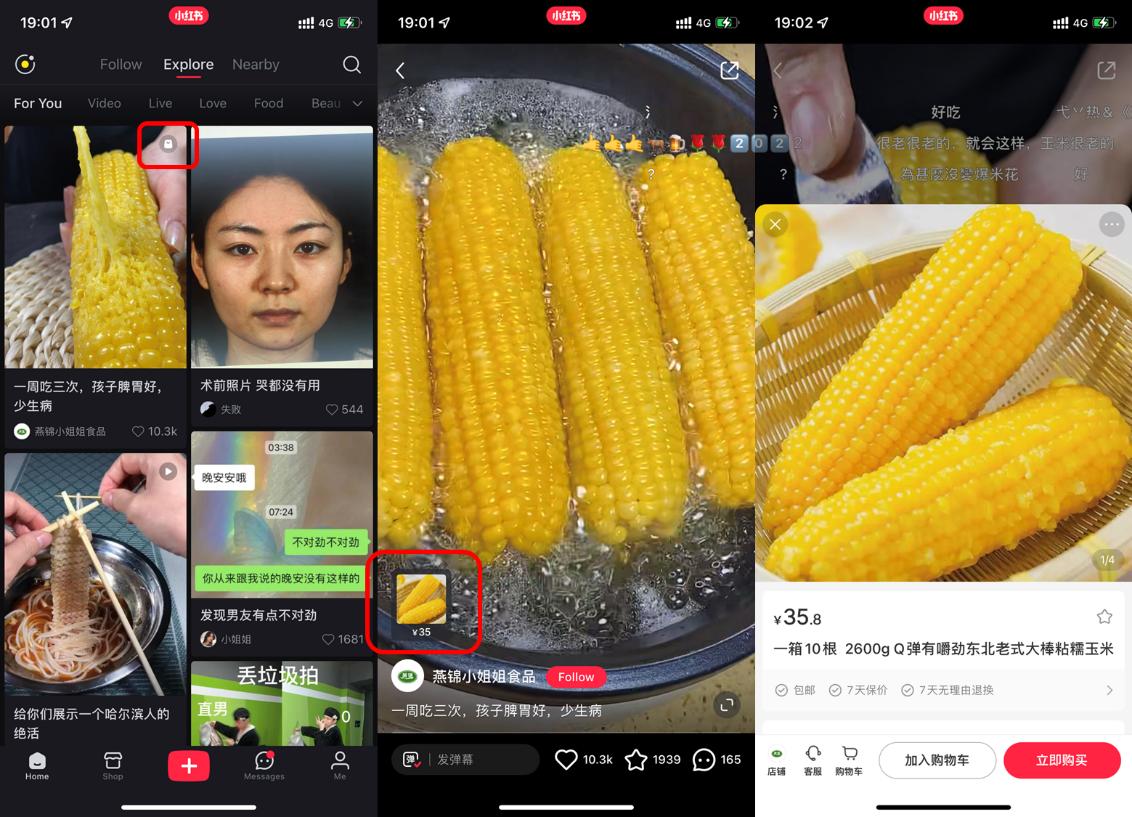The height and width of the screenshot is (817, 1132).
Task: Follow 燕锦小姐姐食品 with the red button
Action: [576, 677]
